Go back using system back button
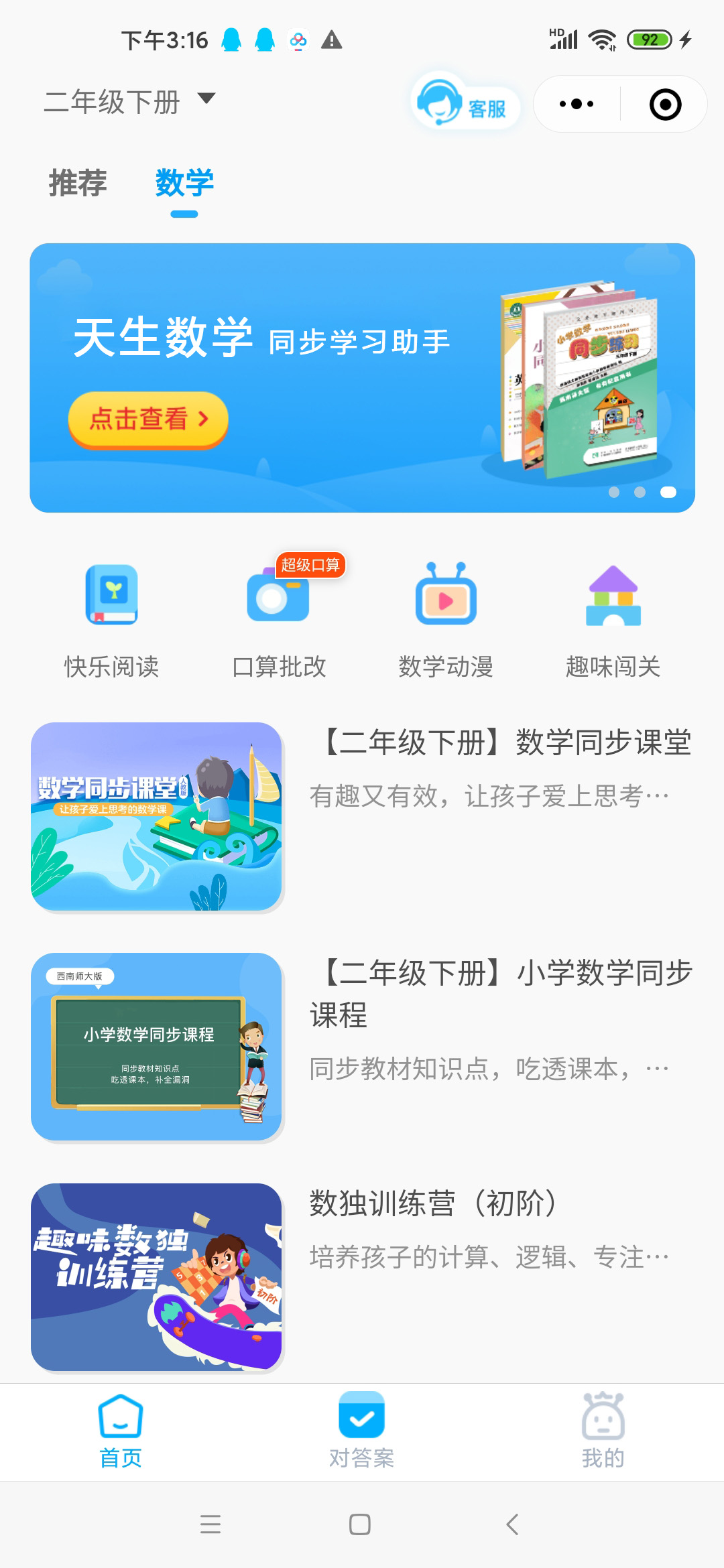 point(512,1524)
